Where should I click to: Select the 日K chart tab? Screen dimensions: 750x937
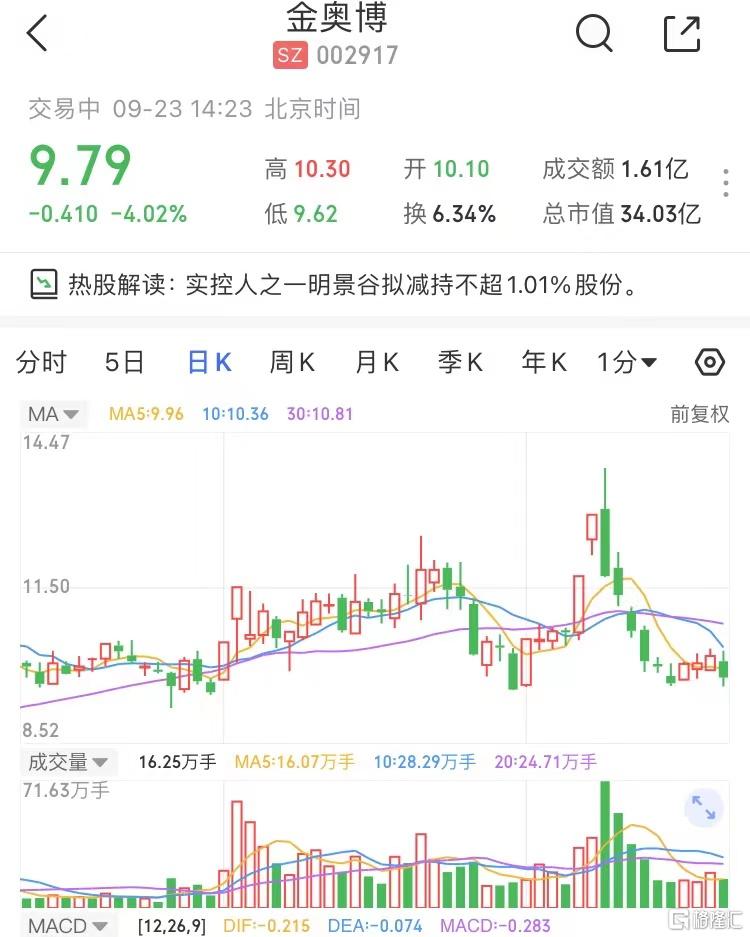point(210,362)
